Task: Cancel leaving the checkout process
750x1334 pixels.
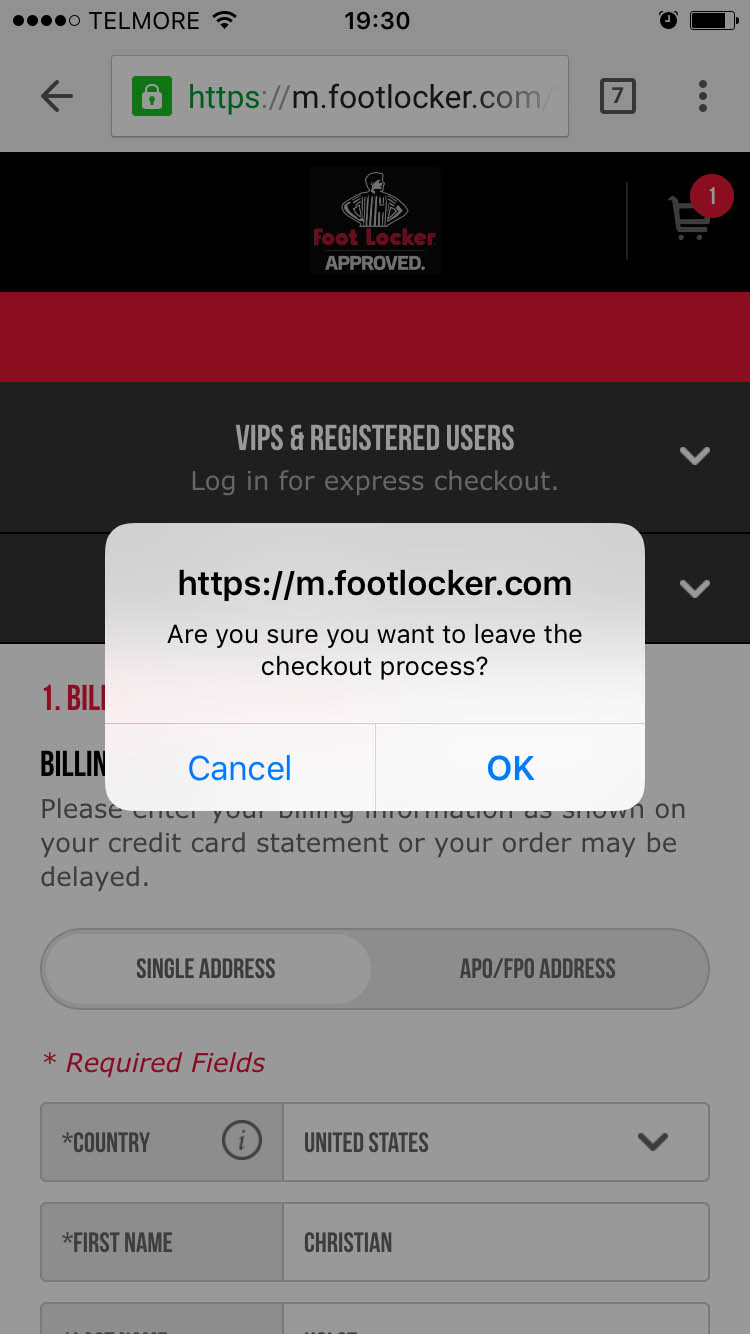Action: pos(240,768)
